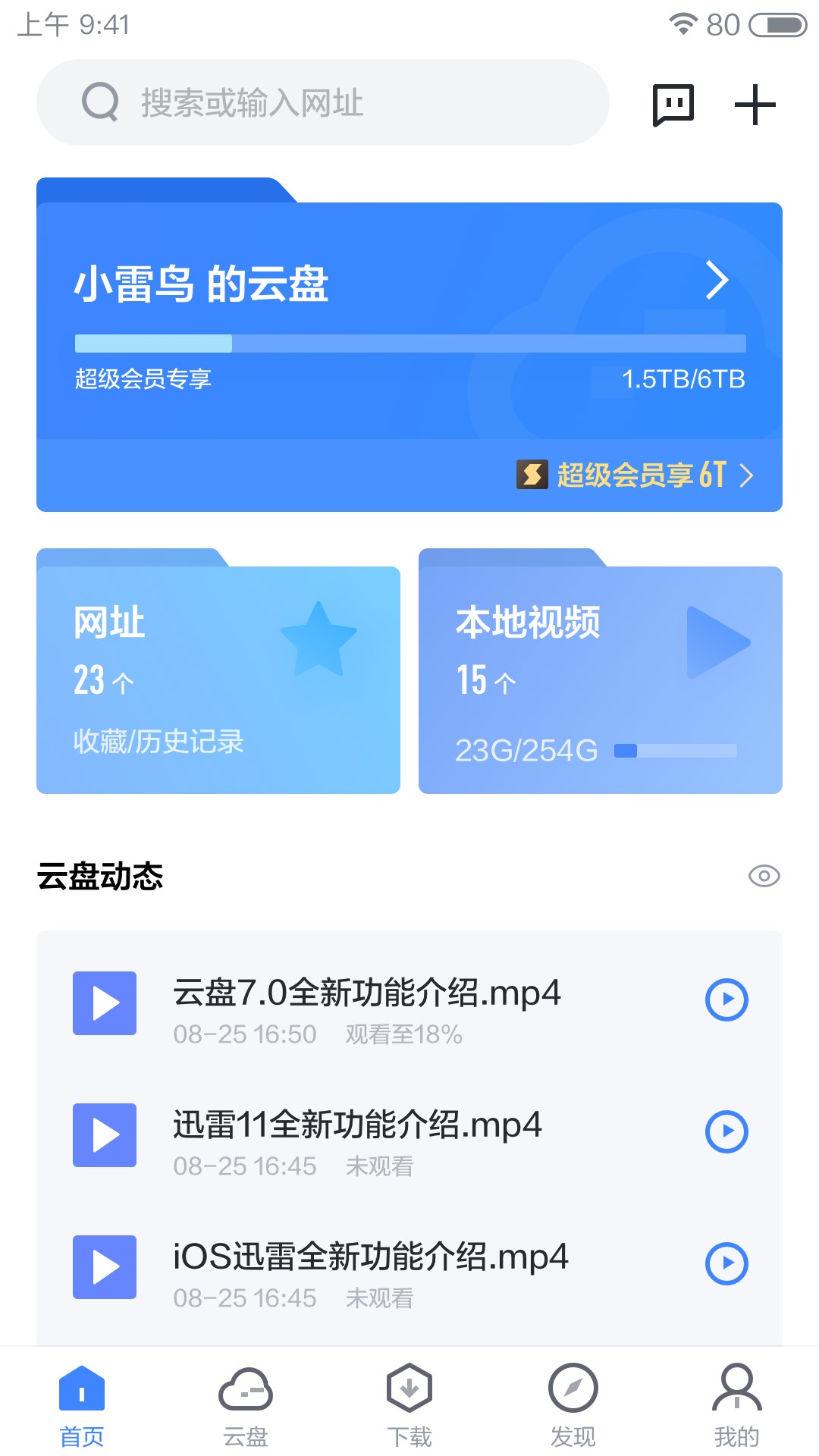Select the 云盘 cloud drive tab icon

[246, 1395]
